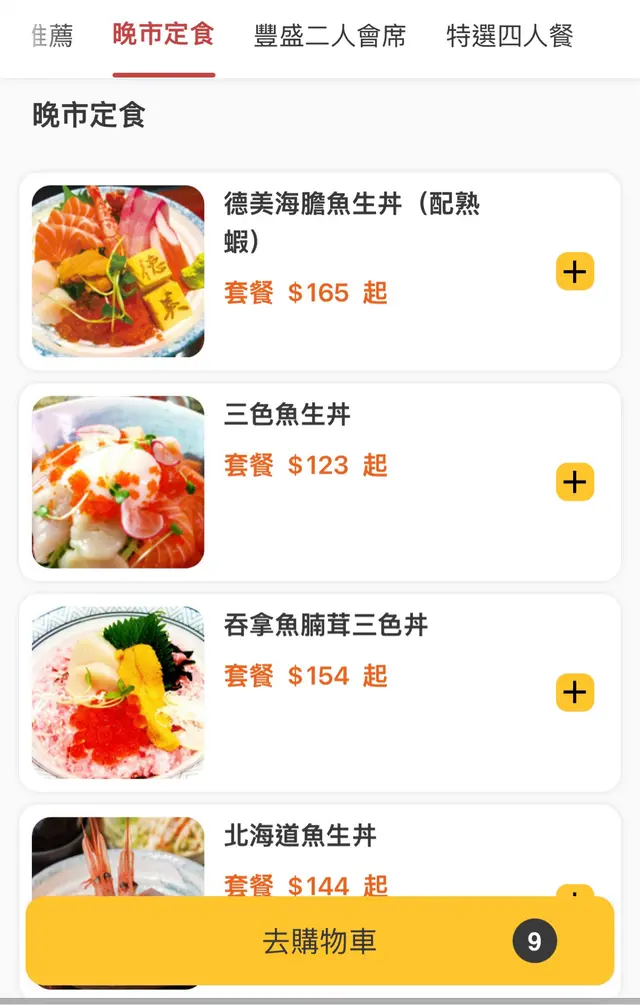Add 三色魚生丼 with the plus button

coord(574,482)
